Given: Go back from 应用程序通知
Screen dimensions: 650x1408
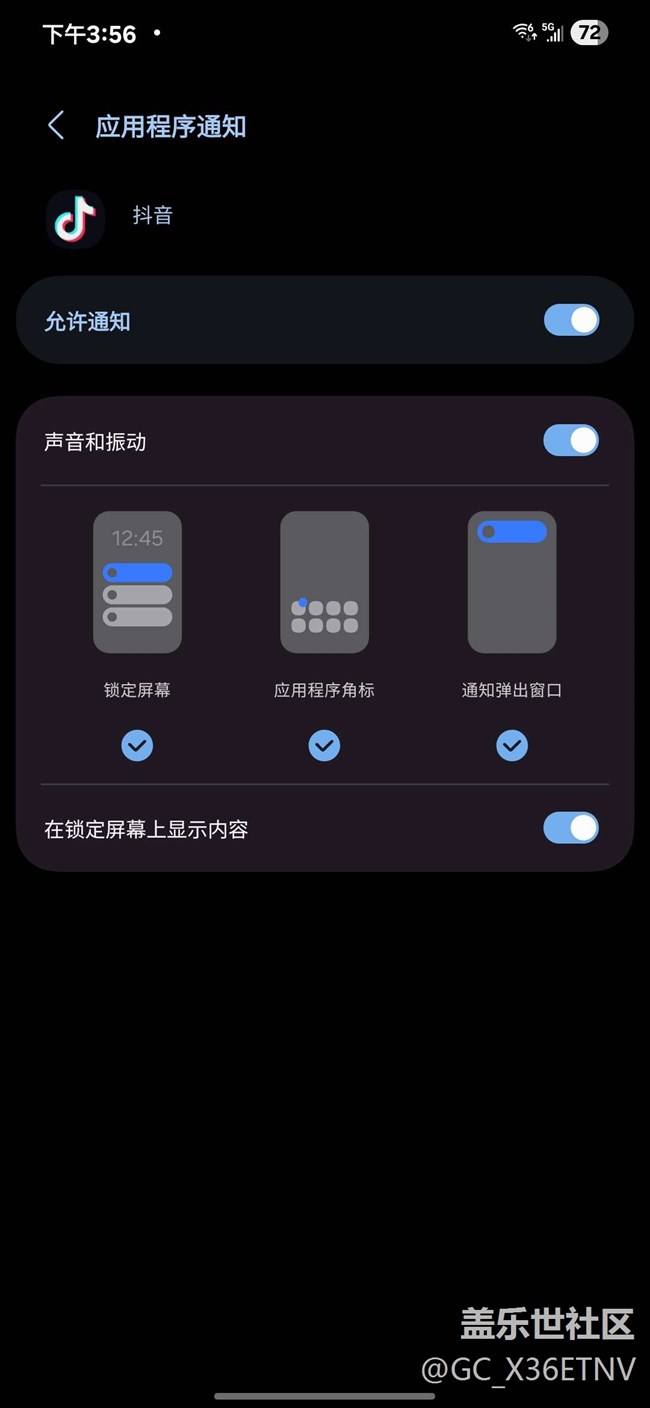Looking at the screenshot, I should point(56,126).
